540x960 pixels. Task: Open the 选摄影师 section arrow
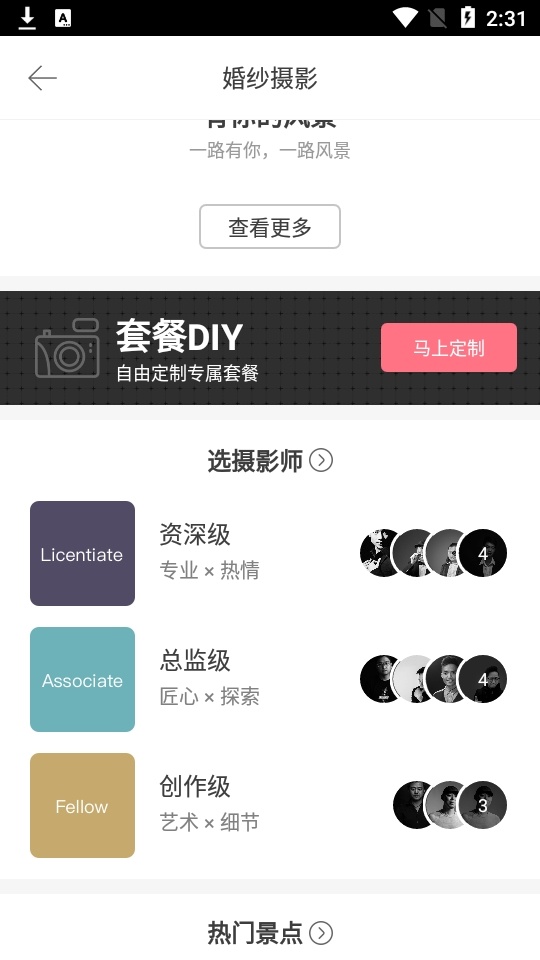(321, 460)
